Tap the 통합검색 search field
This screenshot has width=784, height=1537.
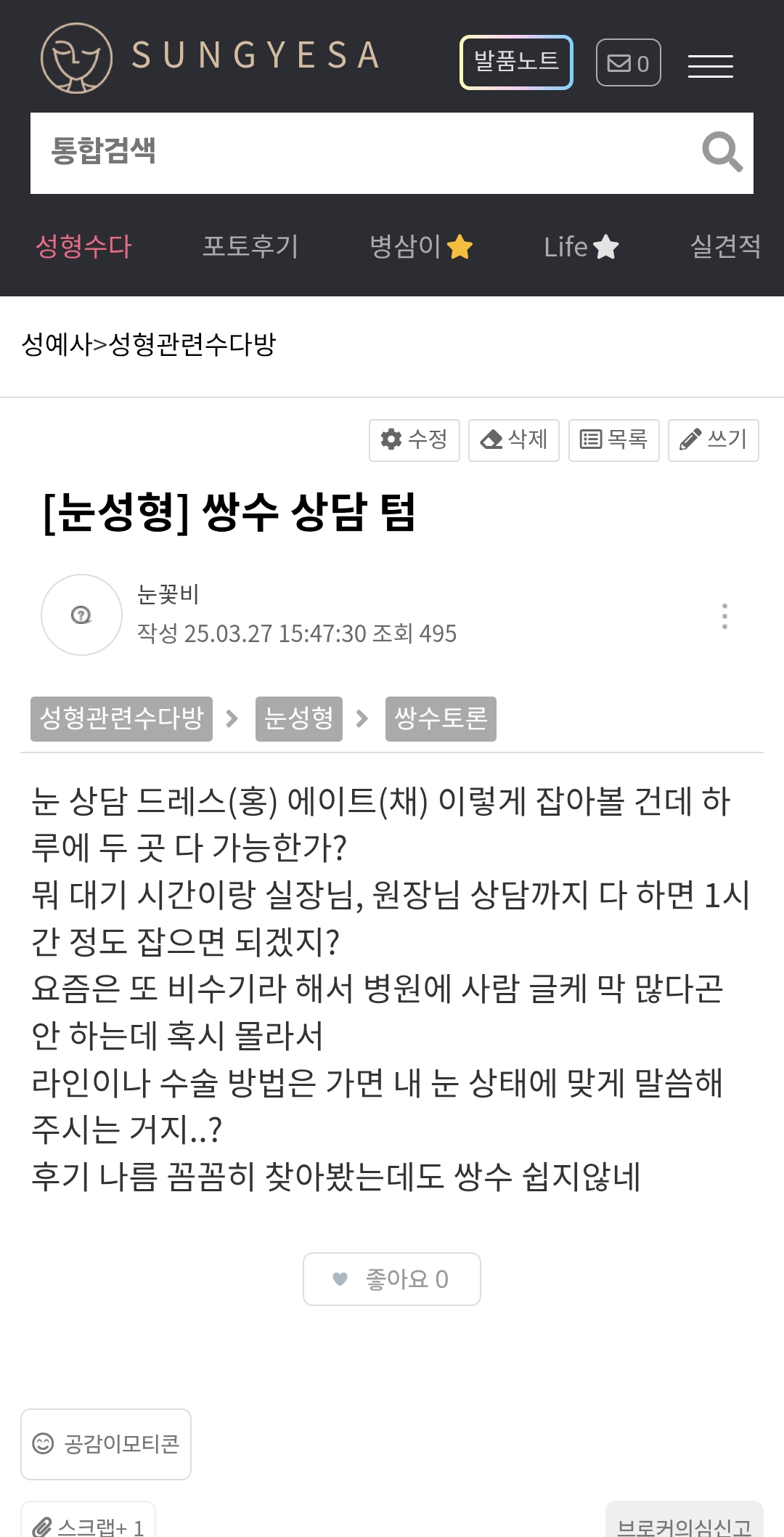click(x=363, y=153)
